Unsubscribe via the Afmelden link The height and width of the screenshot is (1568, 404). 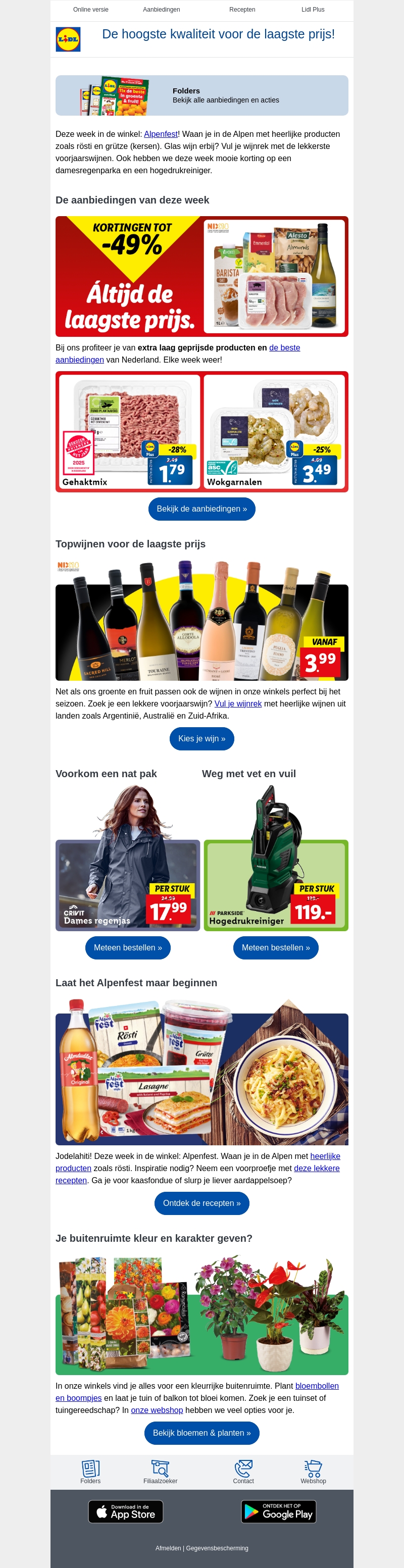(168, 1548)
